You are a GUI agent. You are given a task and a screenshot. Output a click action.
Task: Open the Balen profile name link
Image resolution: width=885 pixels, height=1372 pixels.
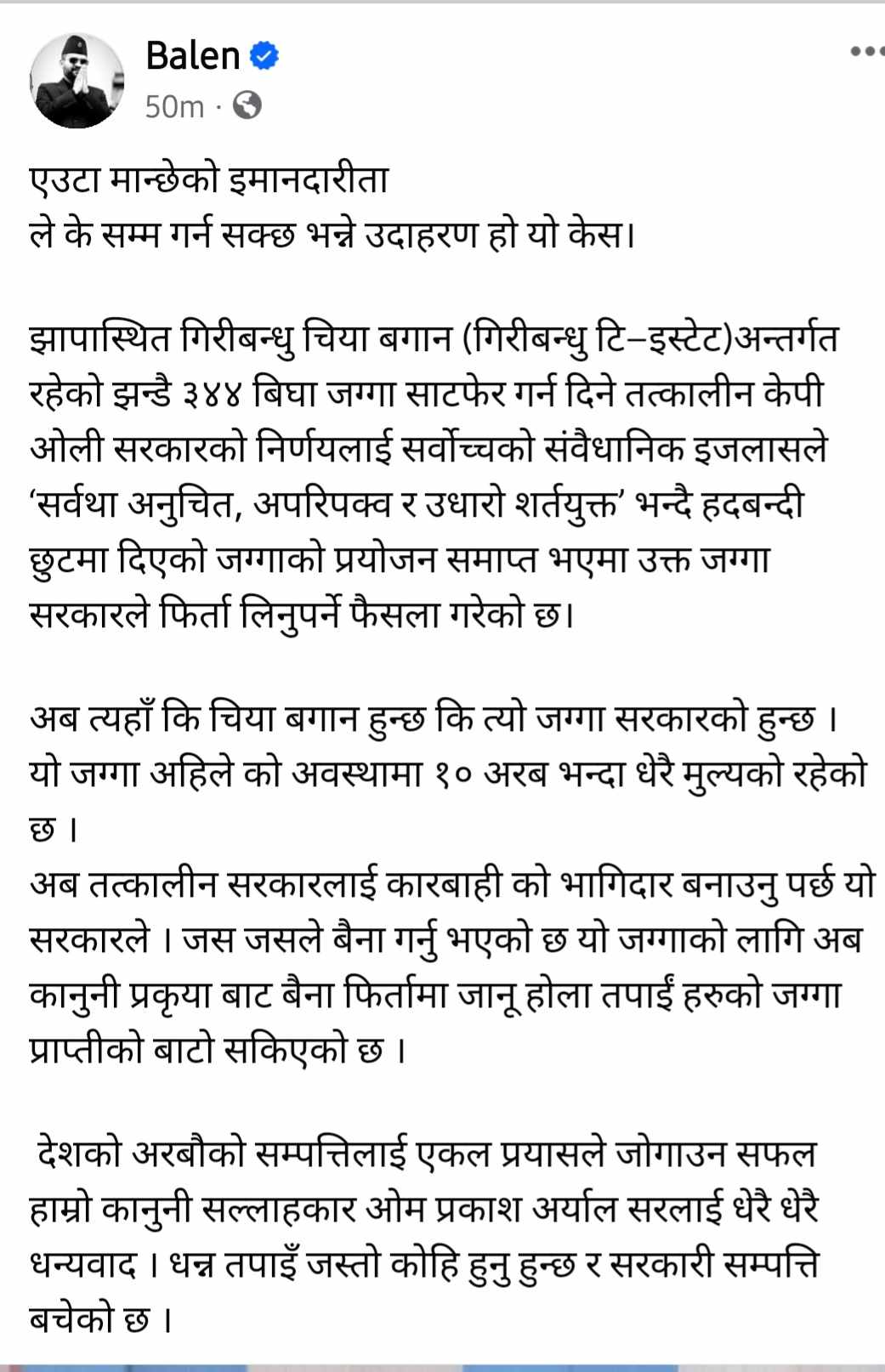coord(193,56)
